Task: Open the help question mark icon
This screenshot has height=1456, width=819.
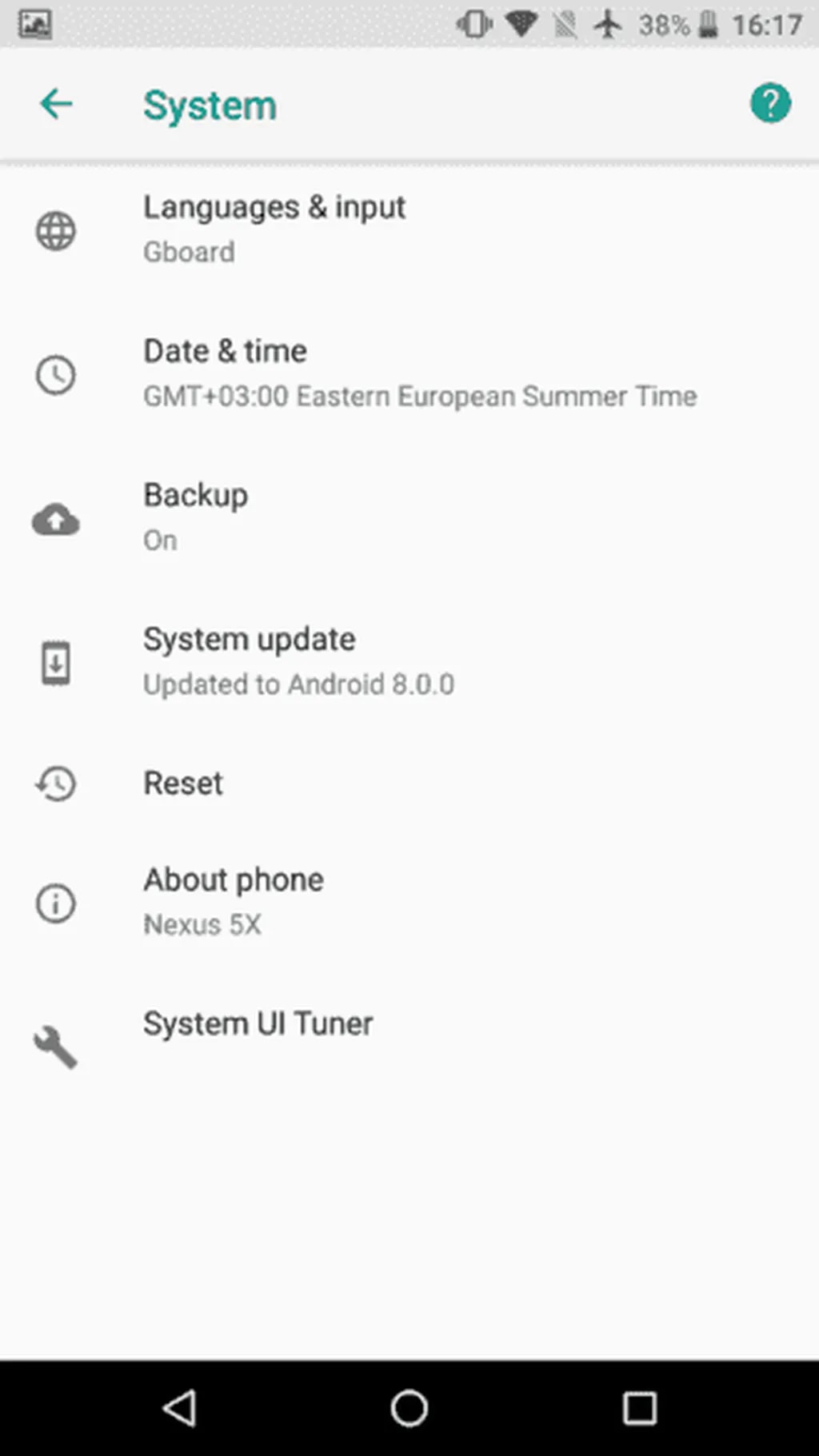Action: click(770, 103)
